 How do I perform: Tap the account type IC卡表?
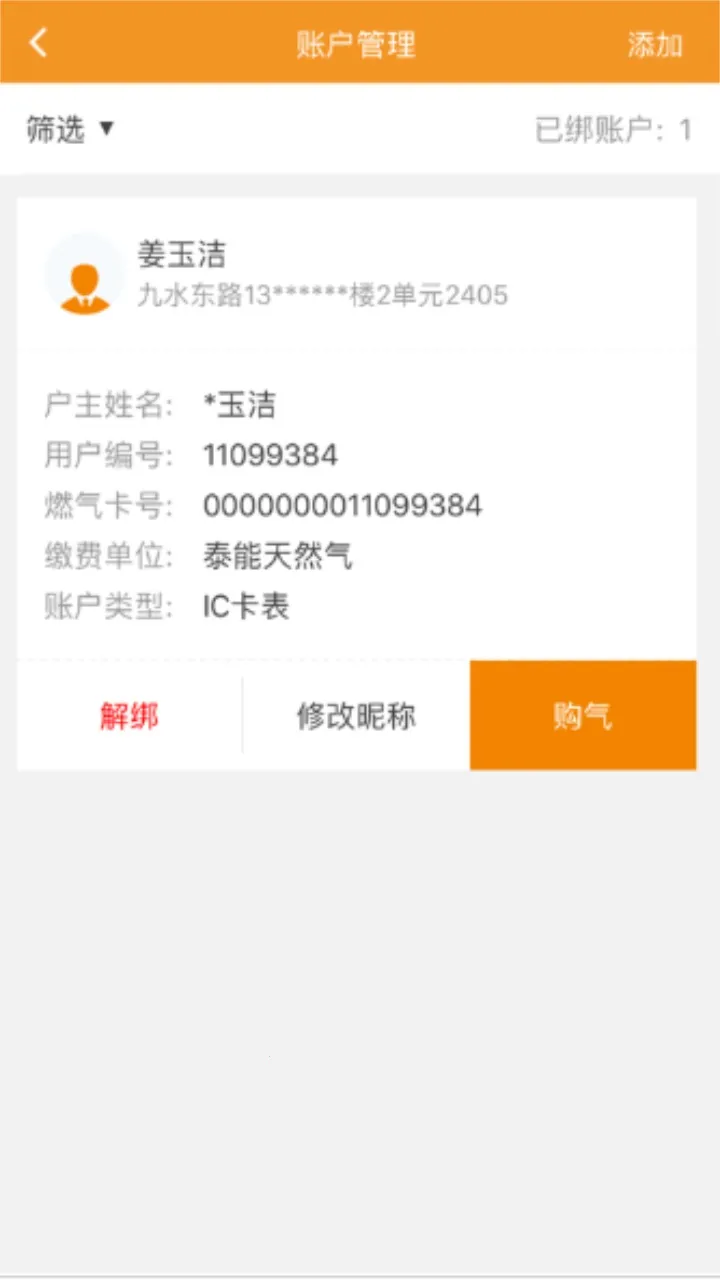coord(247,607)
